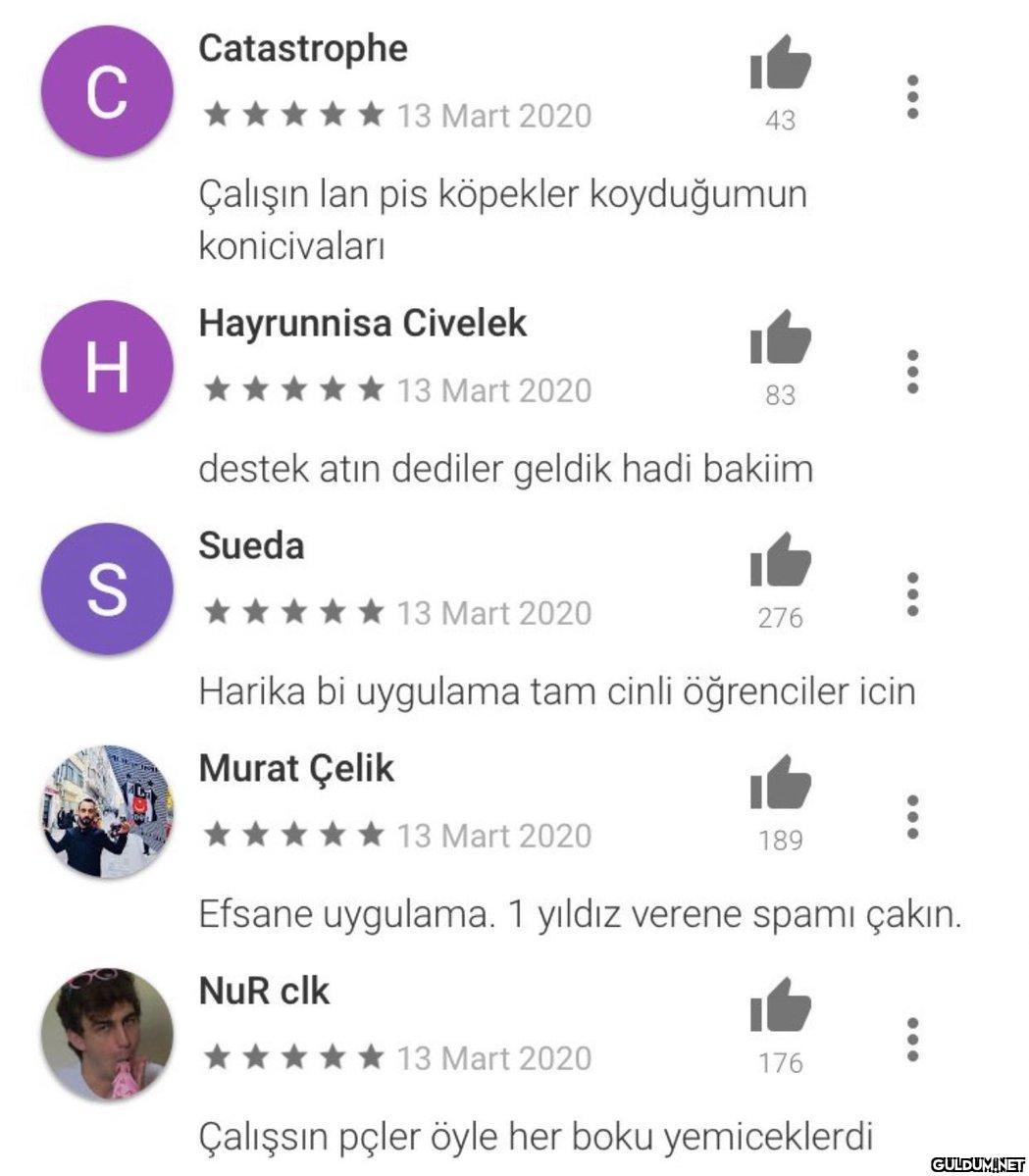Viewport: 1029px width, 1176px height.
Task: Open more options for Hayrunnisa Civelek's review
Action: [912, 372]
